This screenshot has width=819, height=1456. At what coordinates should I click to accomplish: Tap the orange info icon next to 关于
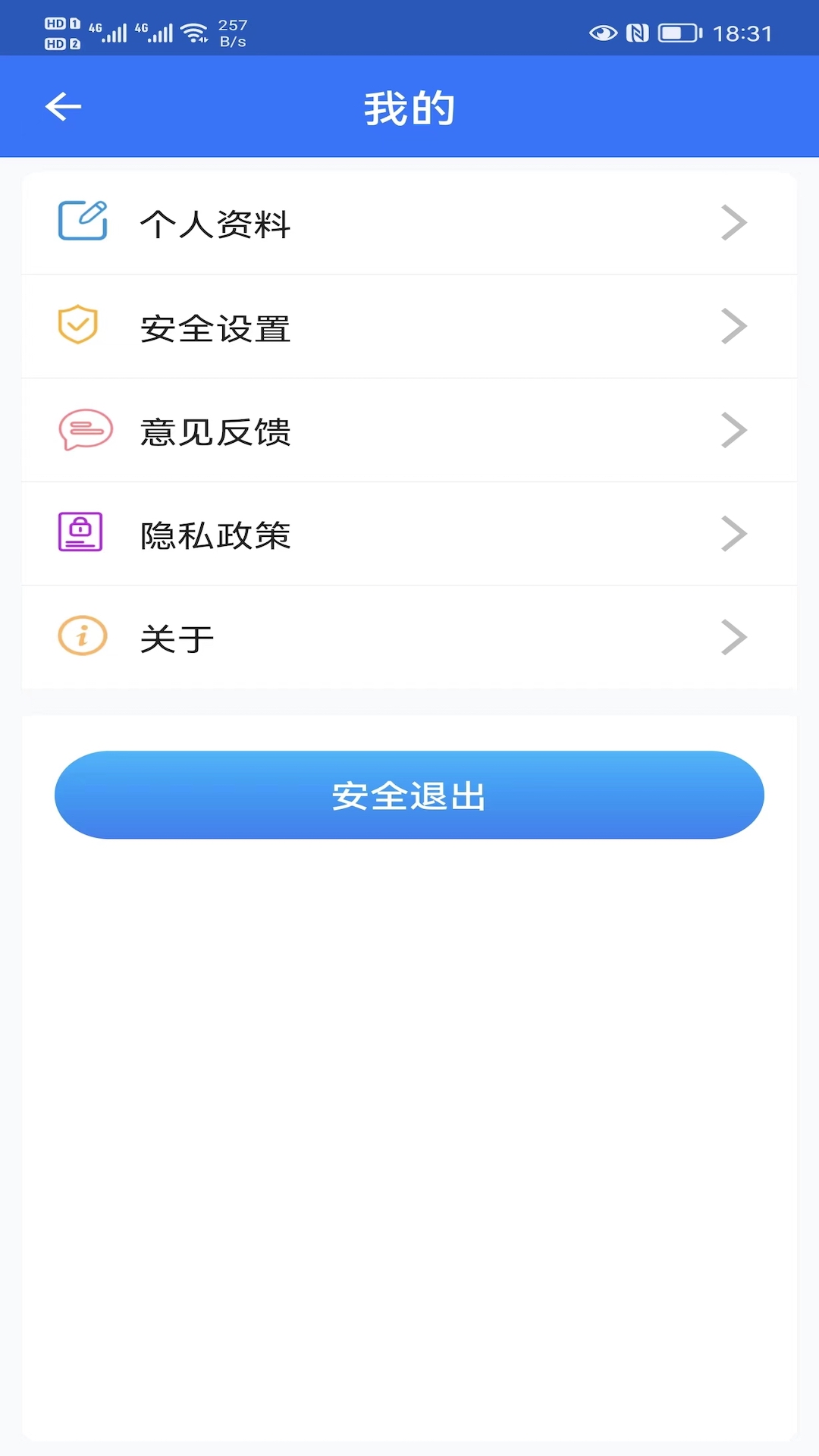click(x=82, y=636)
